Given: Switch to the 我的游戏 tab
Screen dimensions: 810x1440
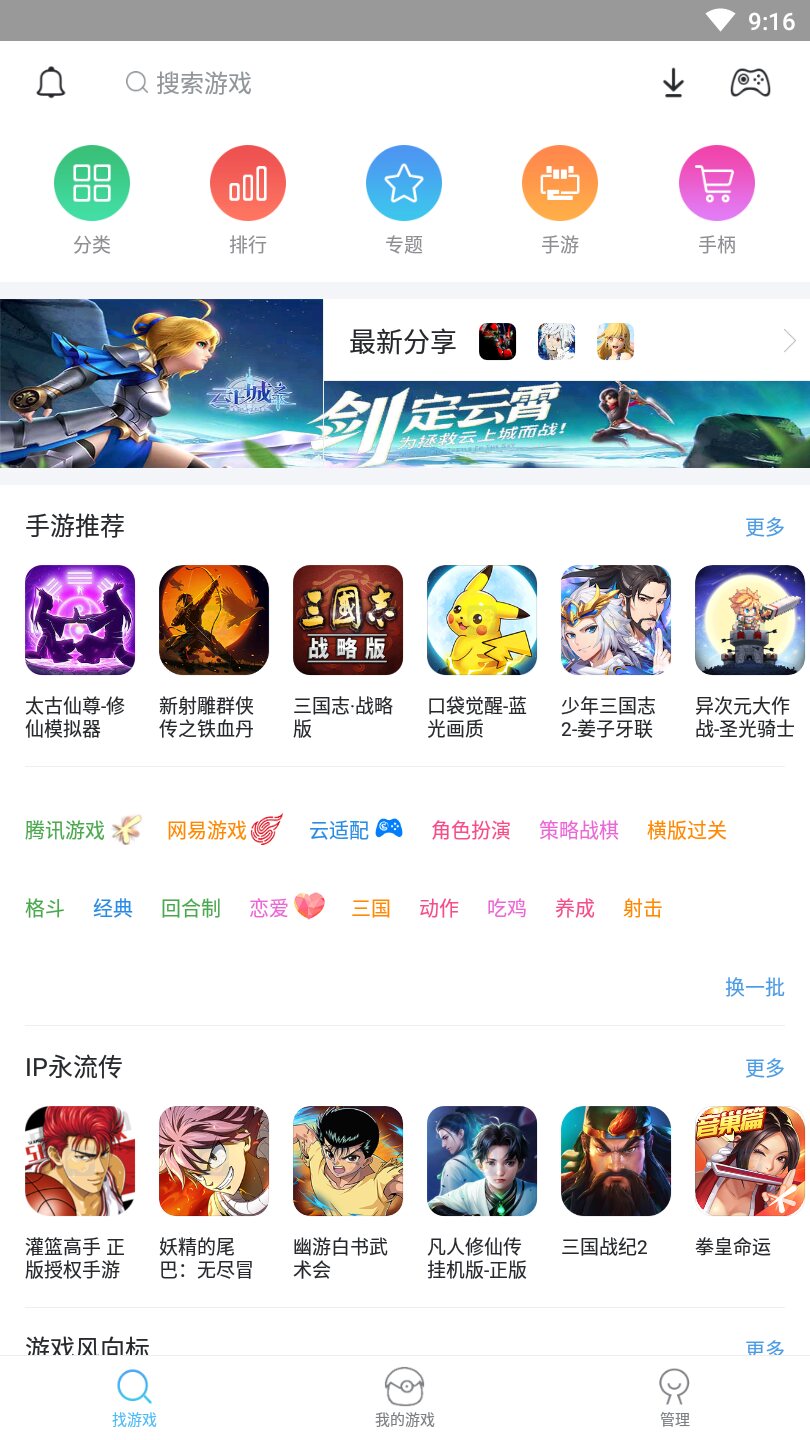Looking at the screenshot, I should (405, 1397).
